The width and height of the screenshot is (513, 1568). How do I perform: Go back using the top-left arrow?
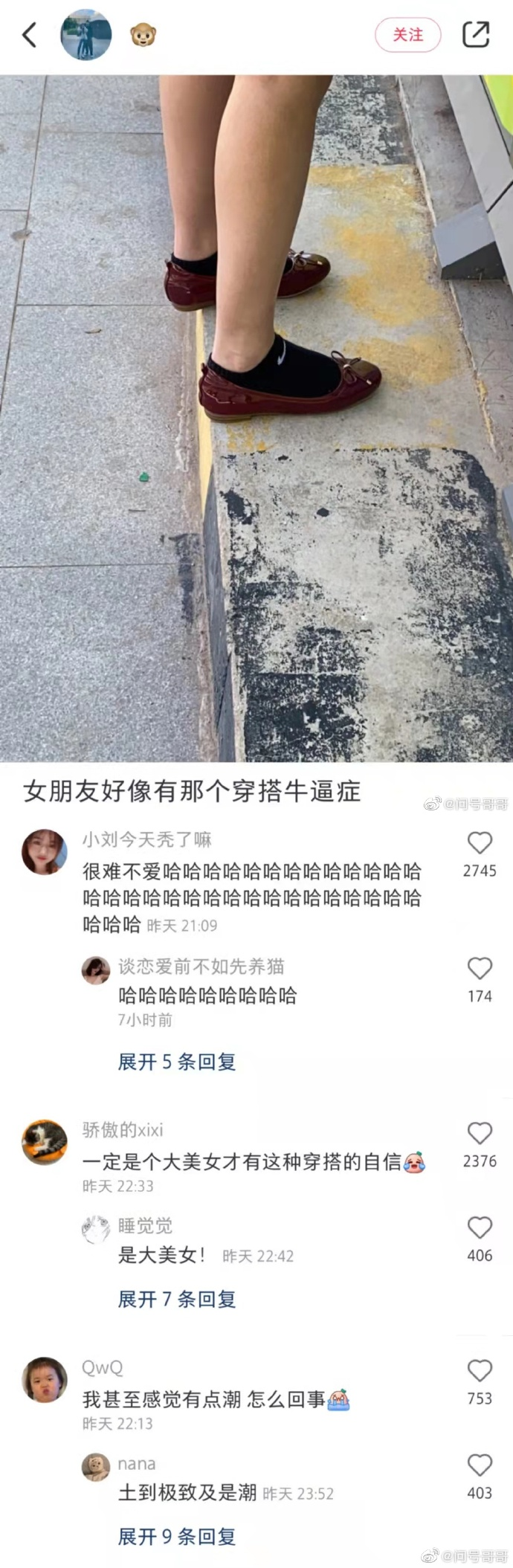point(30,35)
